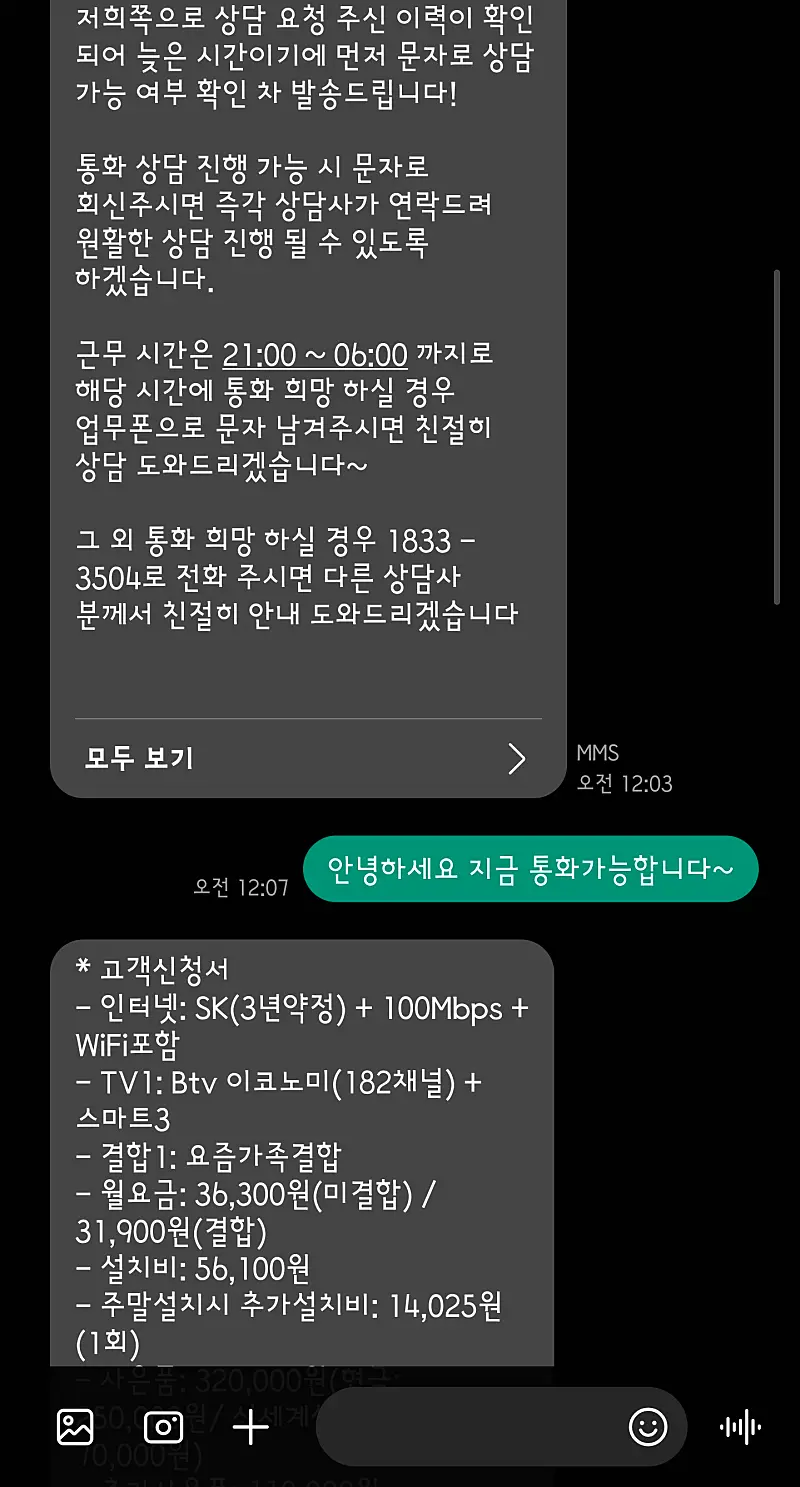Tap the underlined 21:00 ~ 06:00 time link
Screen dimensions: 800x1487
point(315,354)
